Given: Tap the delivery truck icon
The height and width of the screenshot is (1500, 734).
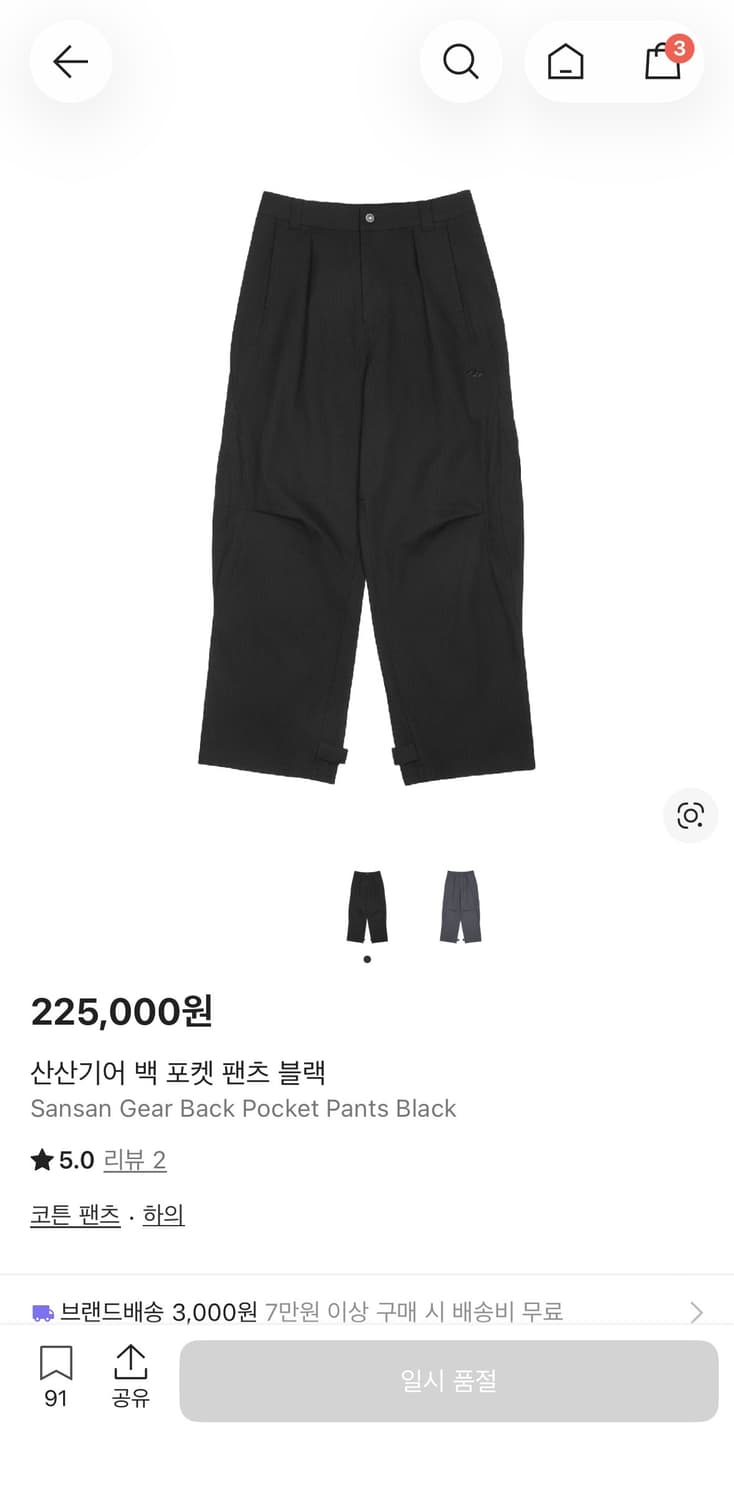Looking at the screenshot, I should tap(40, 1312).
